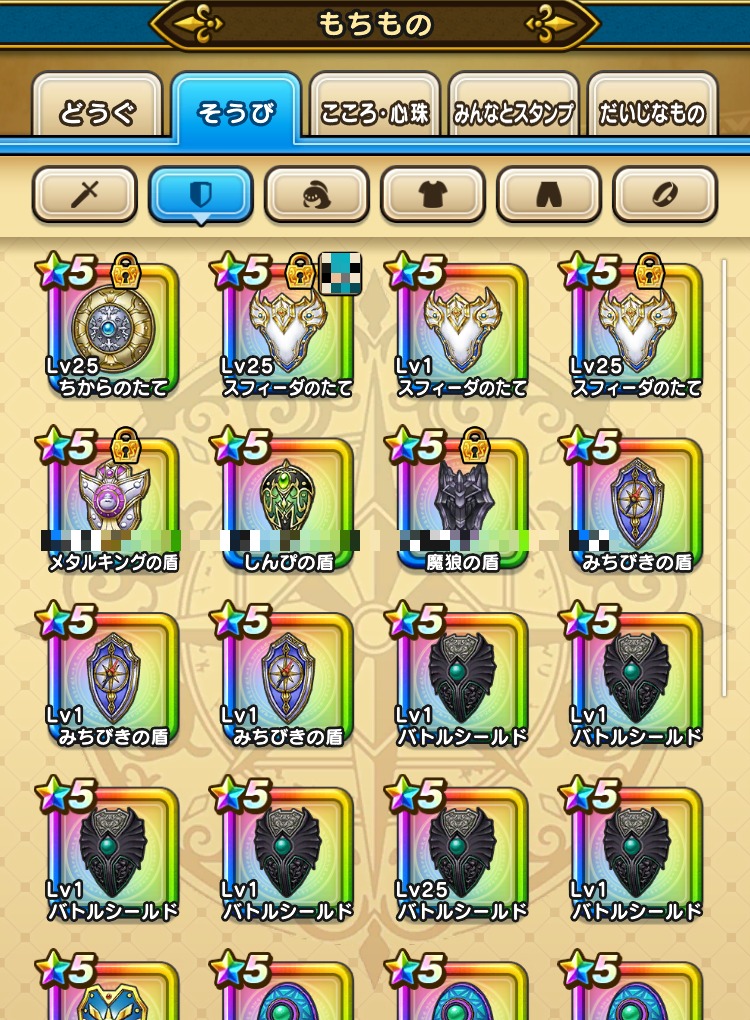
Task: Select the メタルキングの盾 item
Action: [x=113, y=505]
